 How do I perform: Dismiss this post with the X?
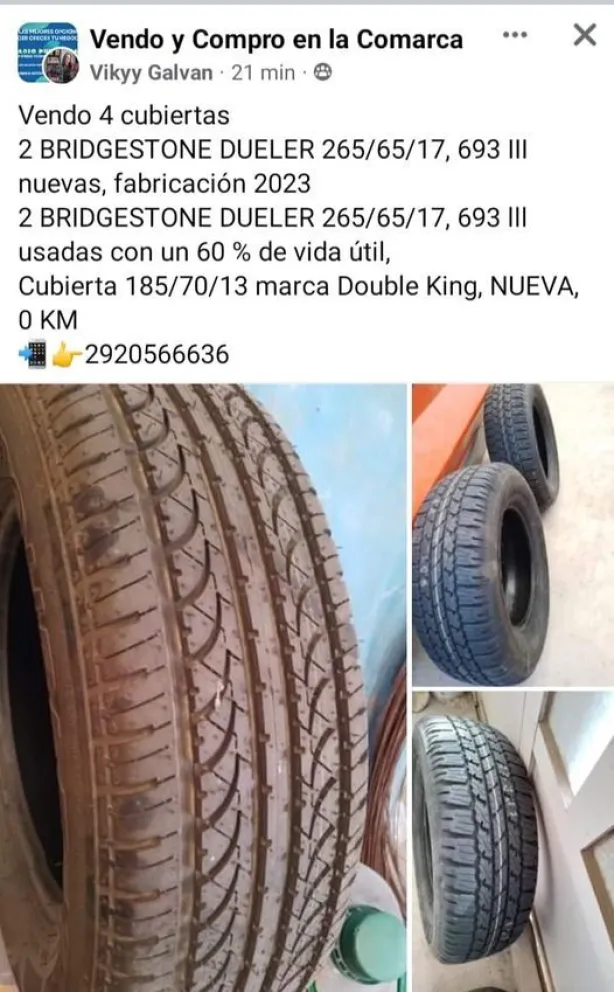584,36
